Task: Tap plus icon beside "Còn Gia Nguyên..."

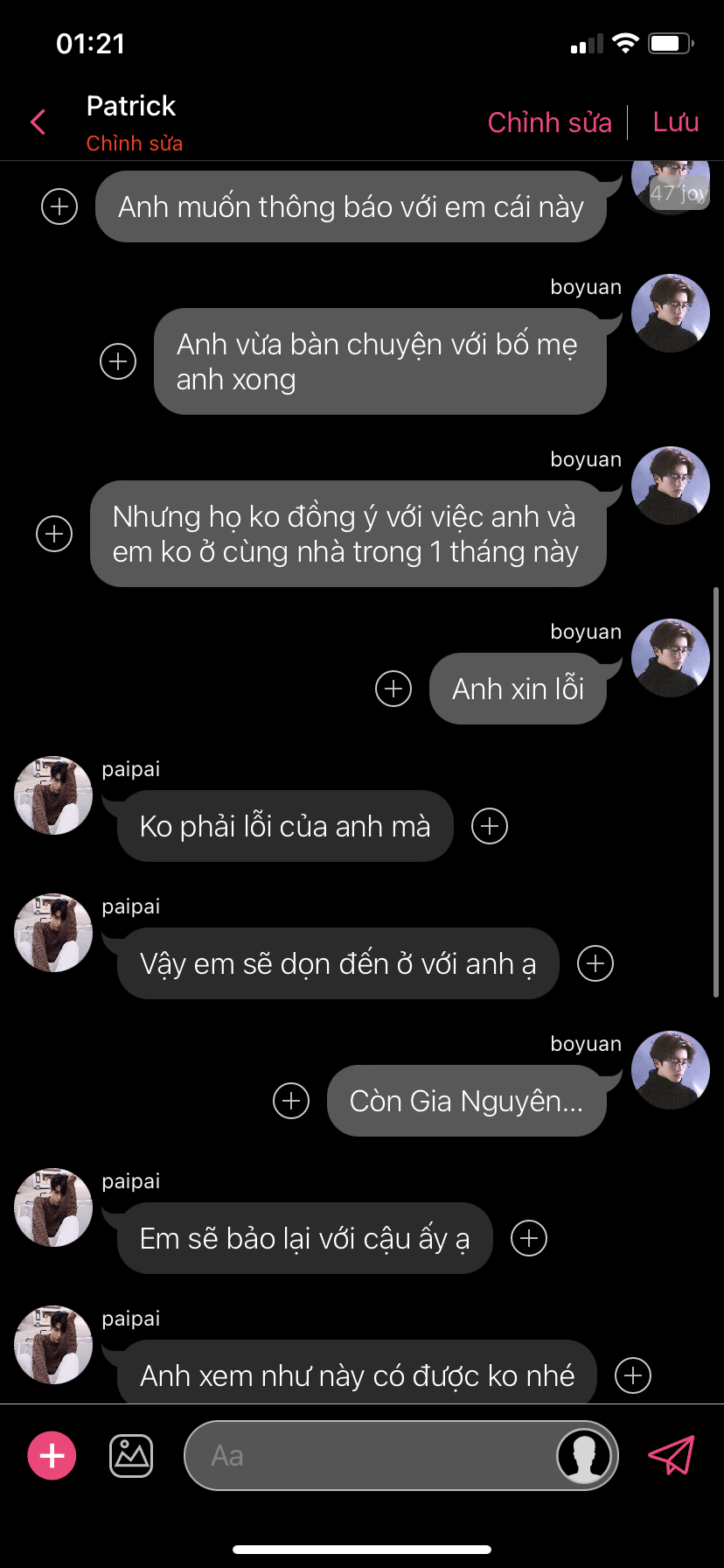Action: [291, 1101]
